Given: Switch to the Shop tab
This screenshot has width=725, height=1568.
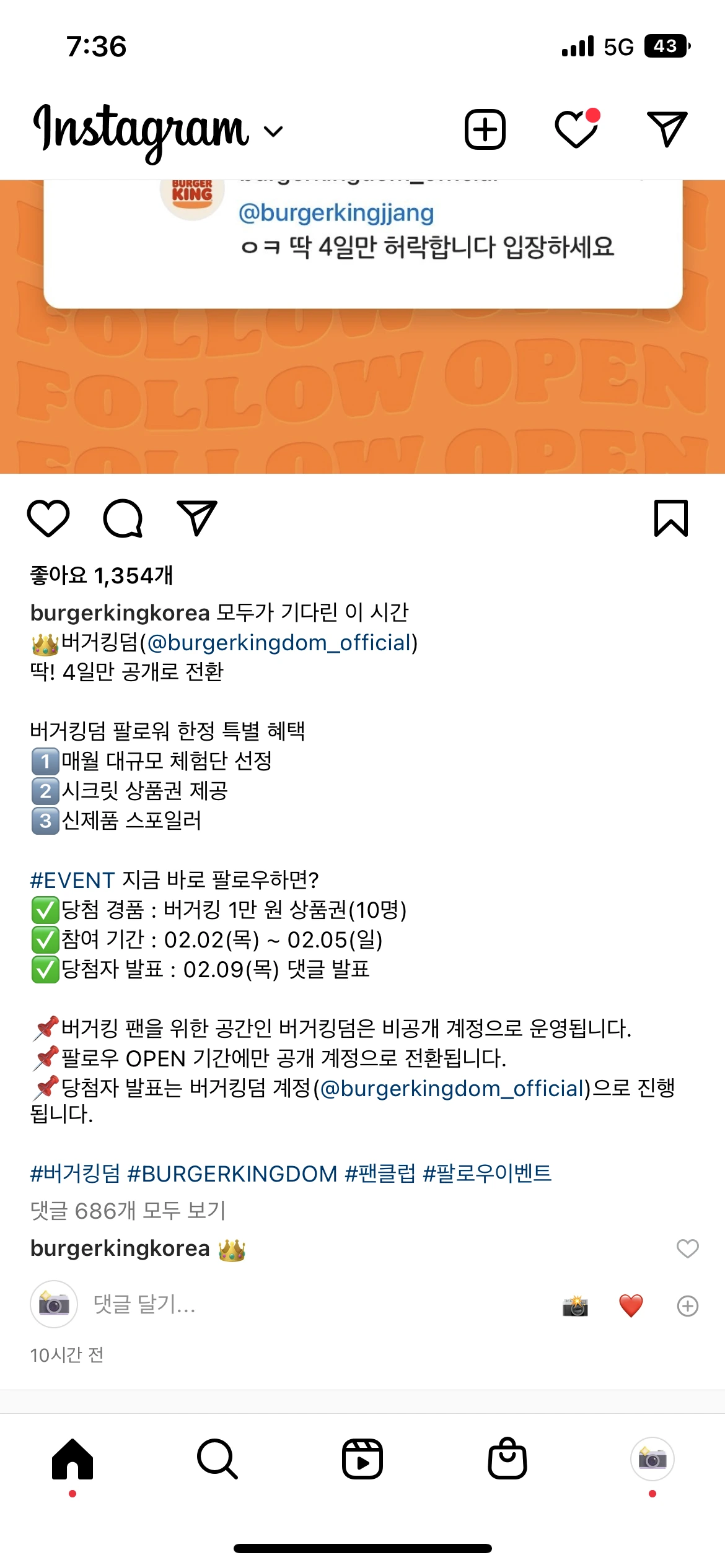Looking at the screenshot, I should point(507,1458).
